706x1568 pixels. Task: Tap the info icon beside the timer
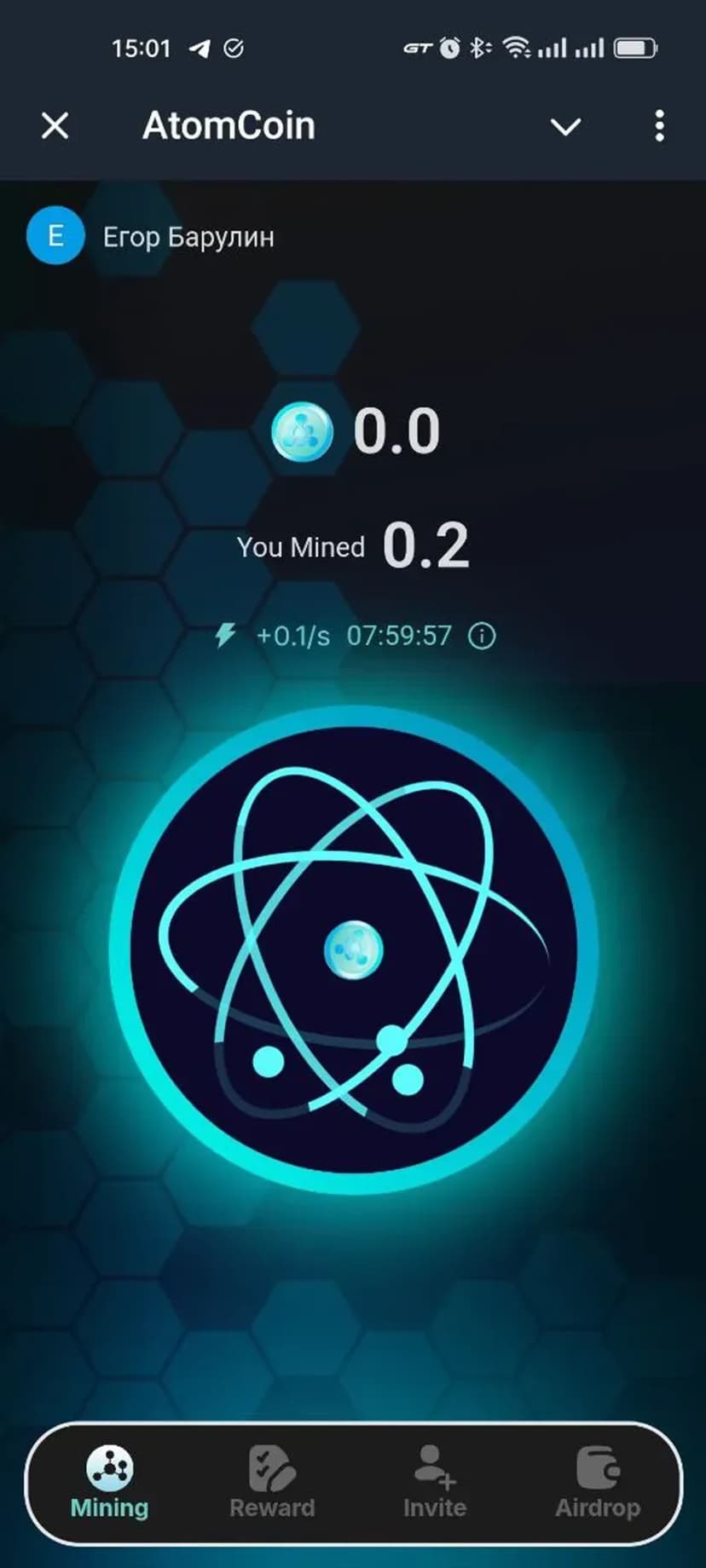482,636
